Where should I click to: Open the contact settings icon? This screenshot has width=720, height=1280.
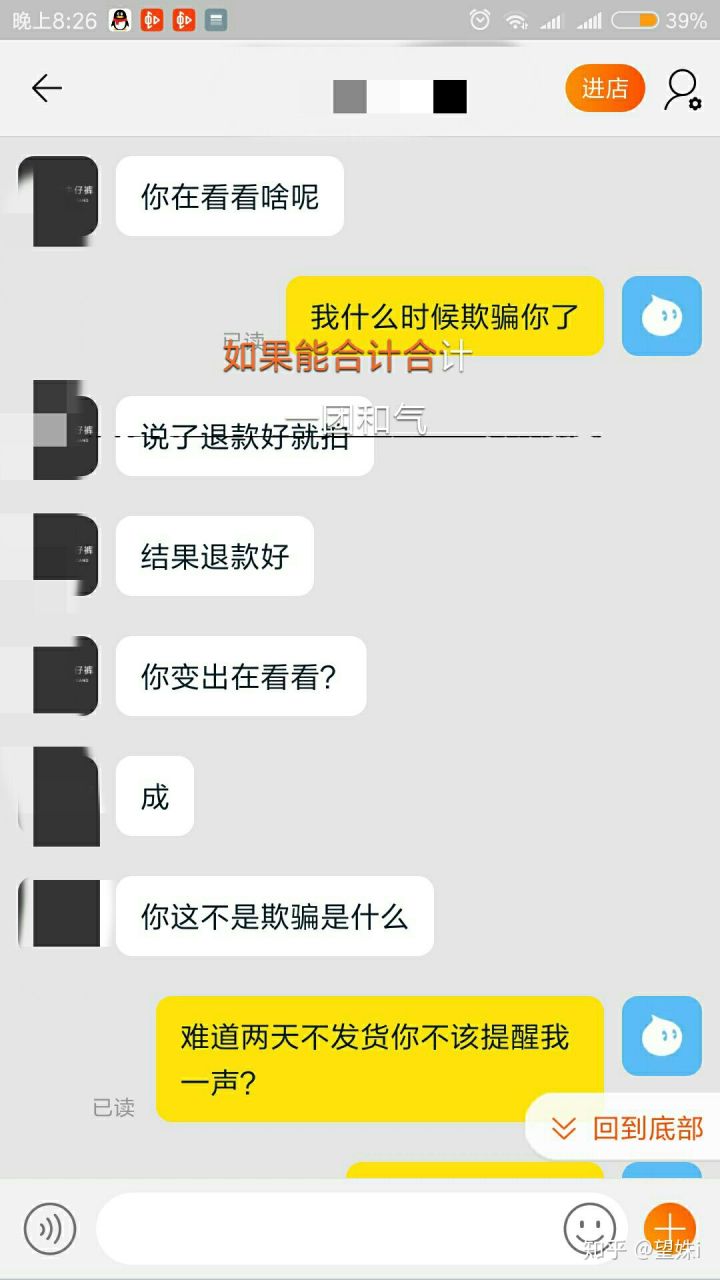pyautogui.click(x=682, y=89)
